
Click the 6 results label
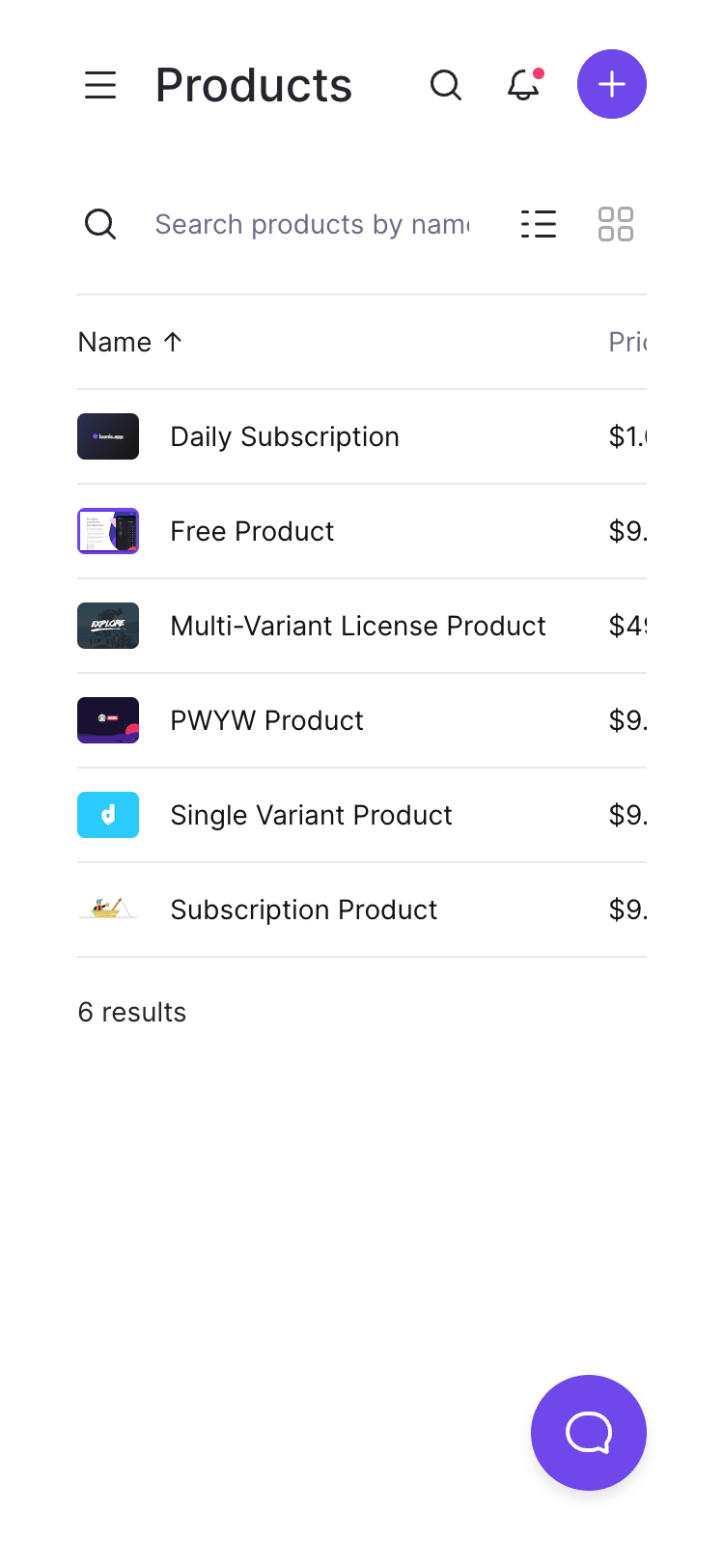click(x=132, y=1012)
